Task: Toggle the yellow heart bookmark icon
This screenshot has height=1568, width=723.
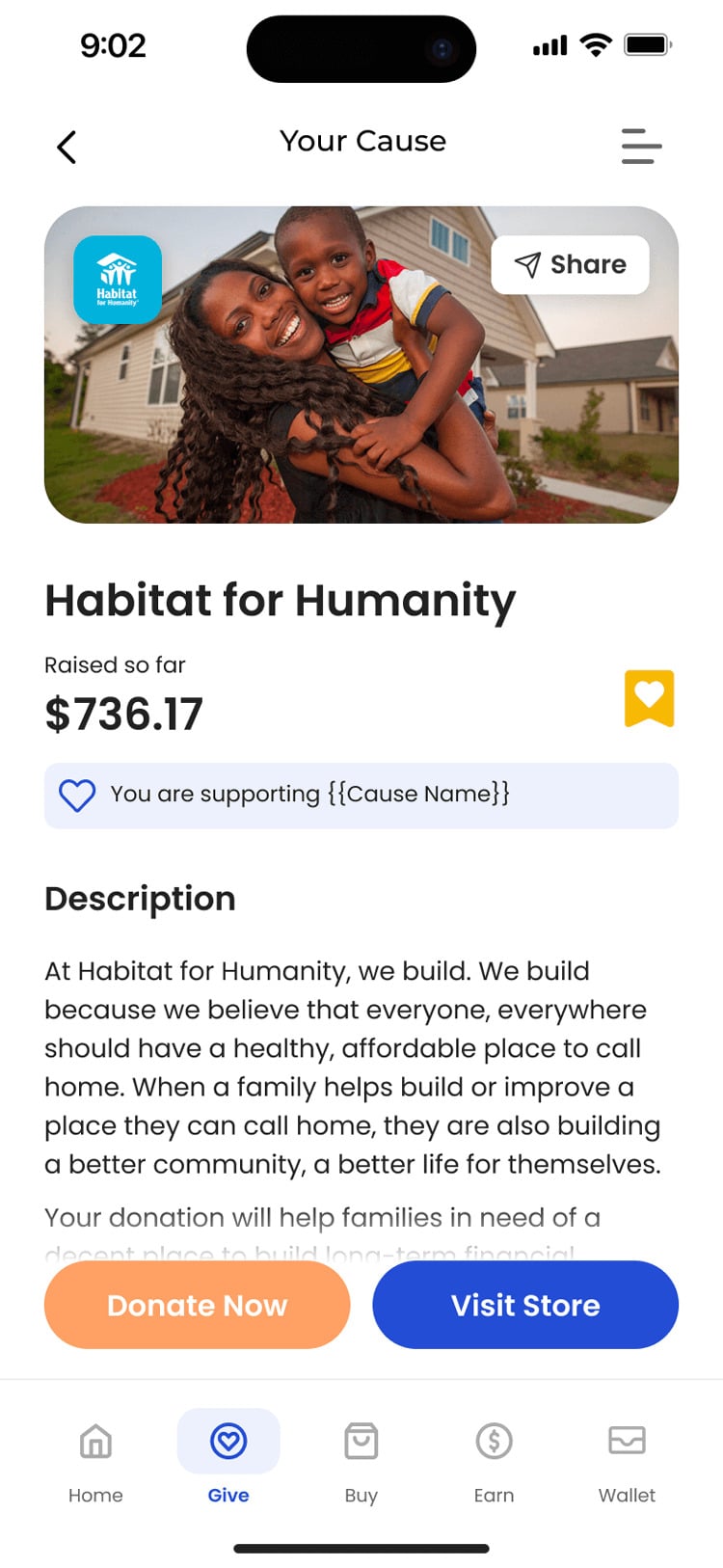Action: point(649,698)
